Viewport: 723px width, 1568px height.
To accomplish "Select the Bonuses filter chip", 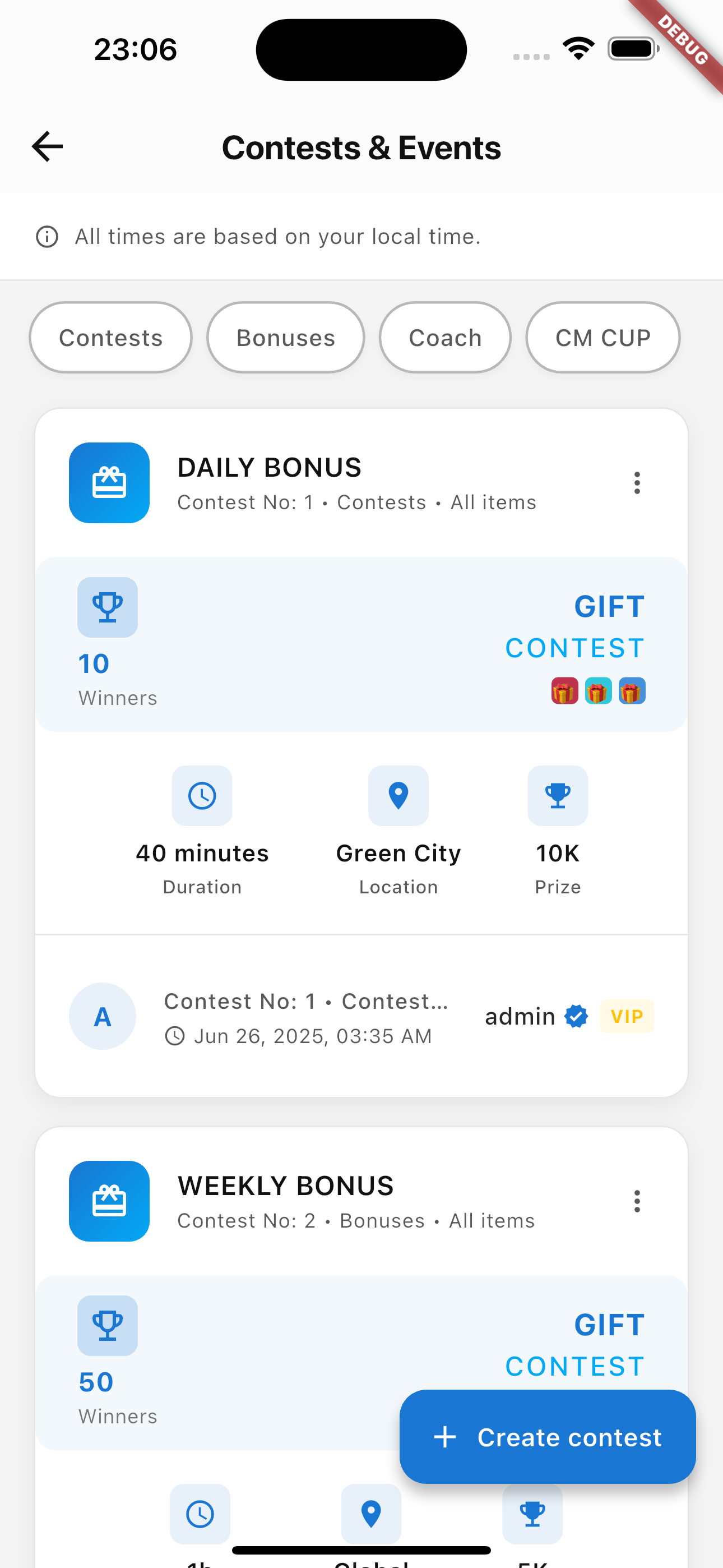I will tap(285, 338).
